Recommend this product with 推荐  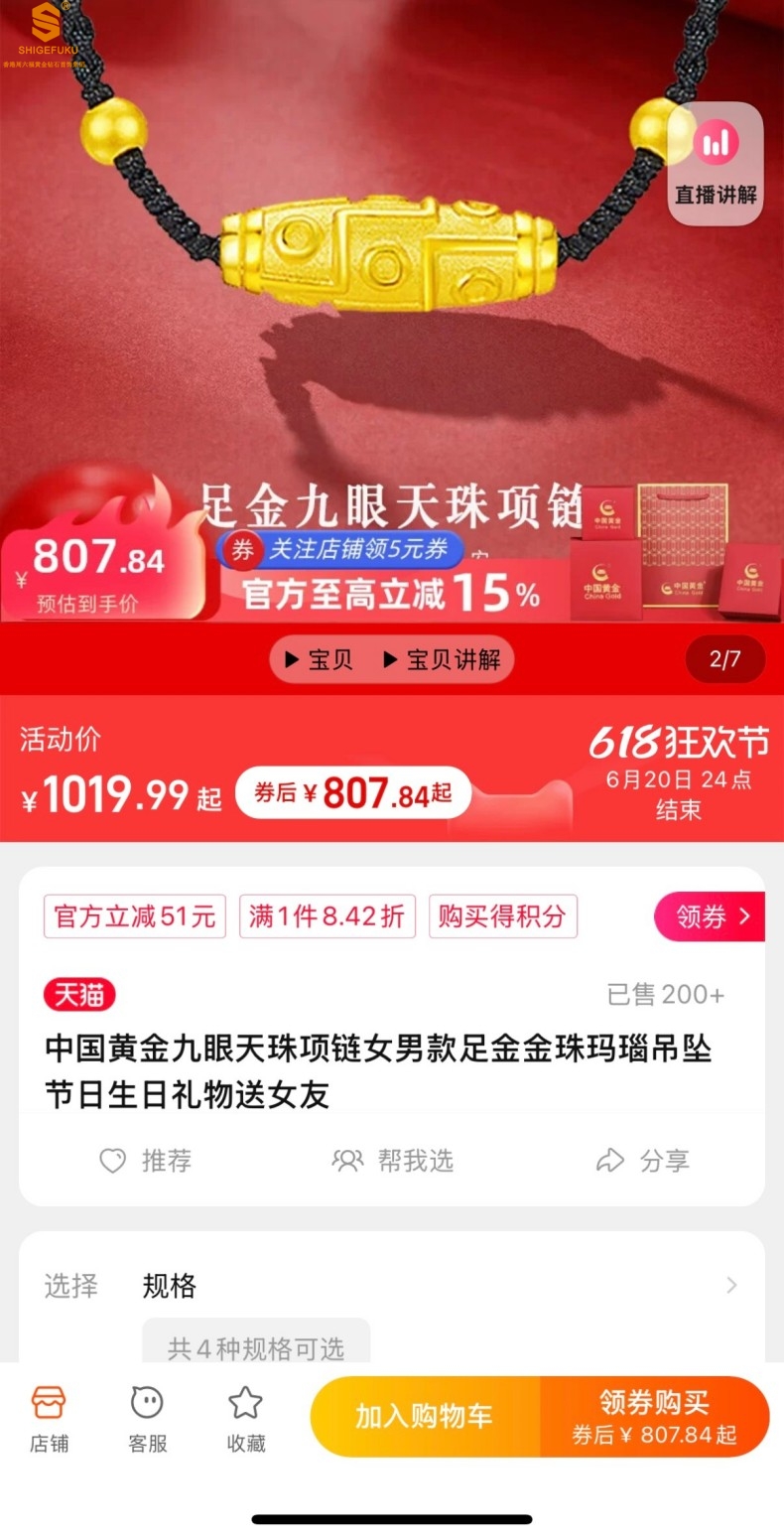pos(146,1160)
